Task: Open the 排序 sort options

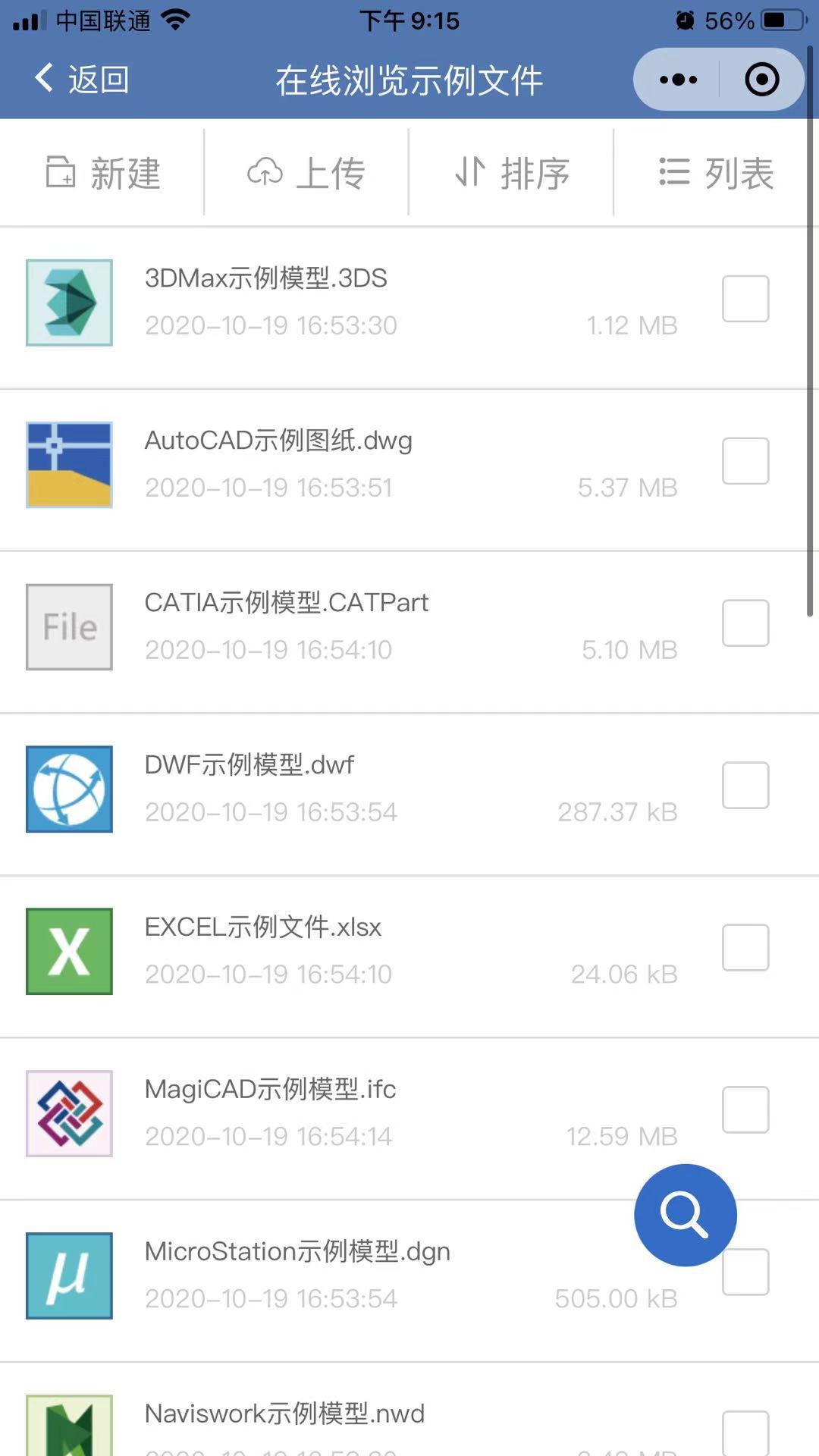Action: (511, 173)
